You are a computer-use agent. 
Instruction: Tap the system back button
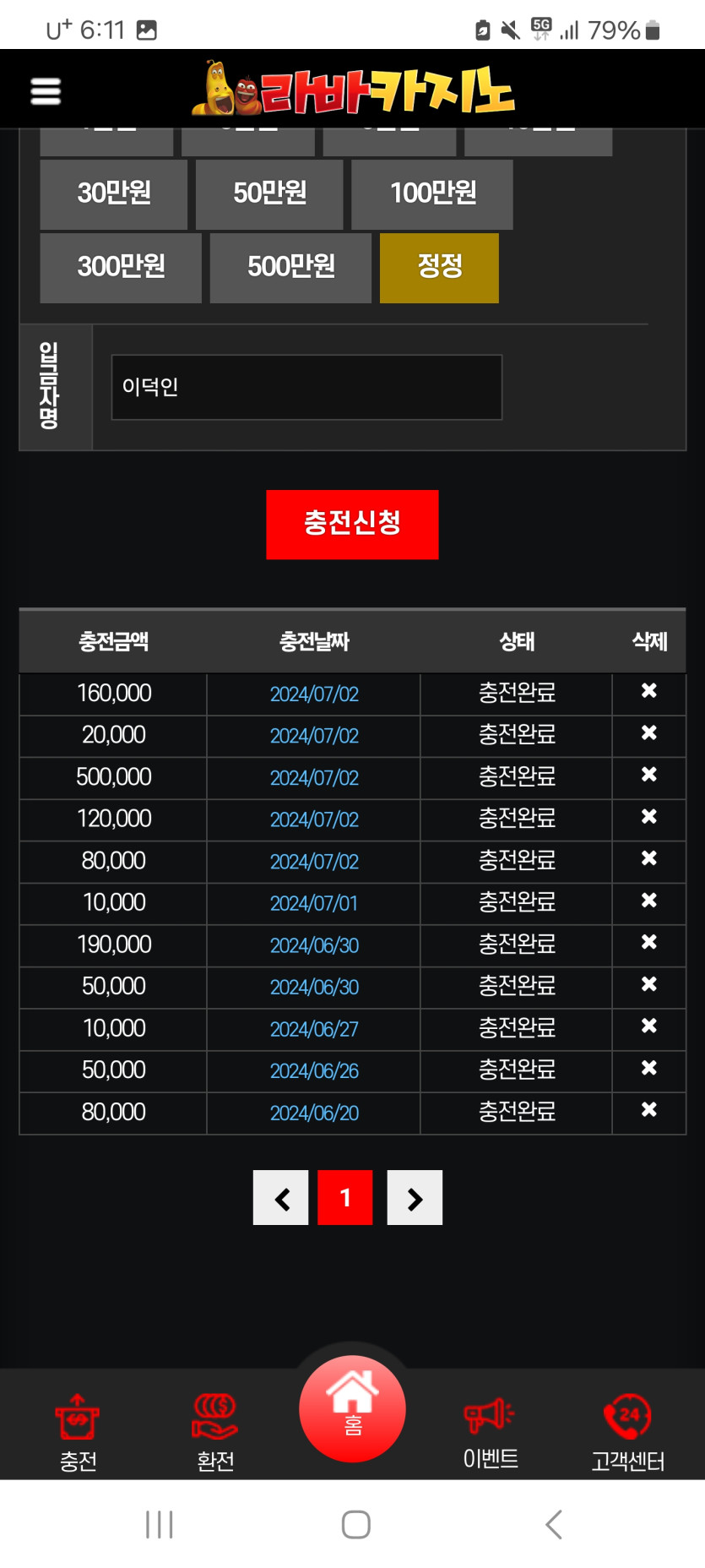pos(553,1524)
